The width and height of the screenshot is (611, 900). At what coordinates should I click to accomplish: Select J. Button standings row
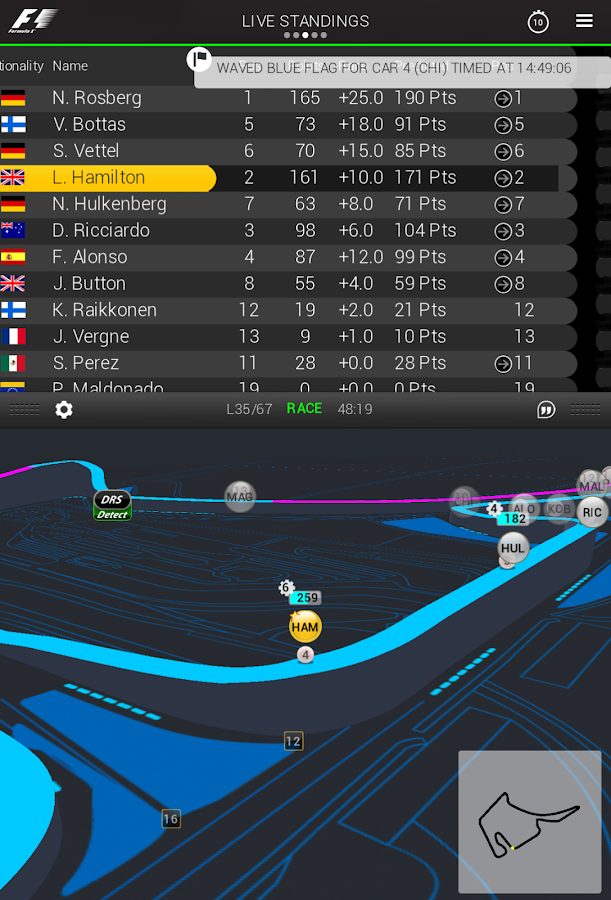(x=290, y=284)
